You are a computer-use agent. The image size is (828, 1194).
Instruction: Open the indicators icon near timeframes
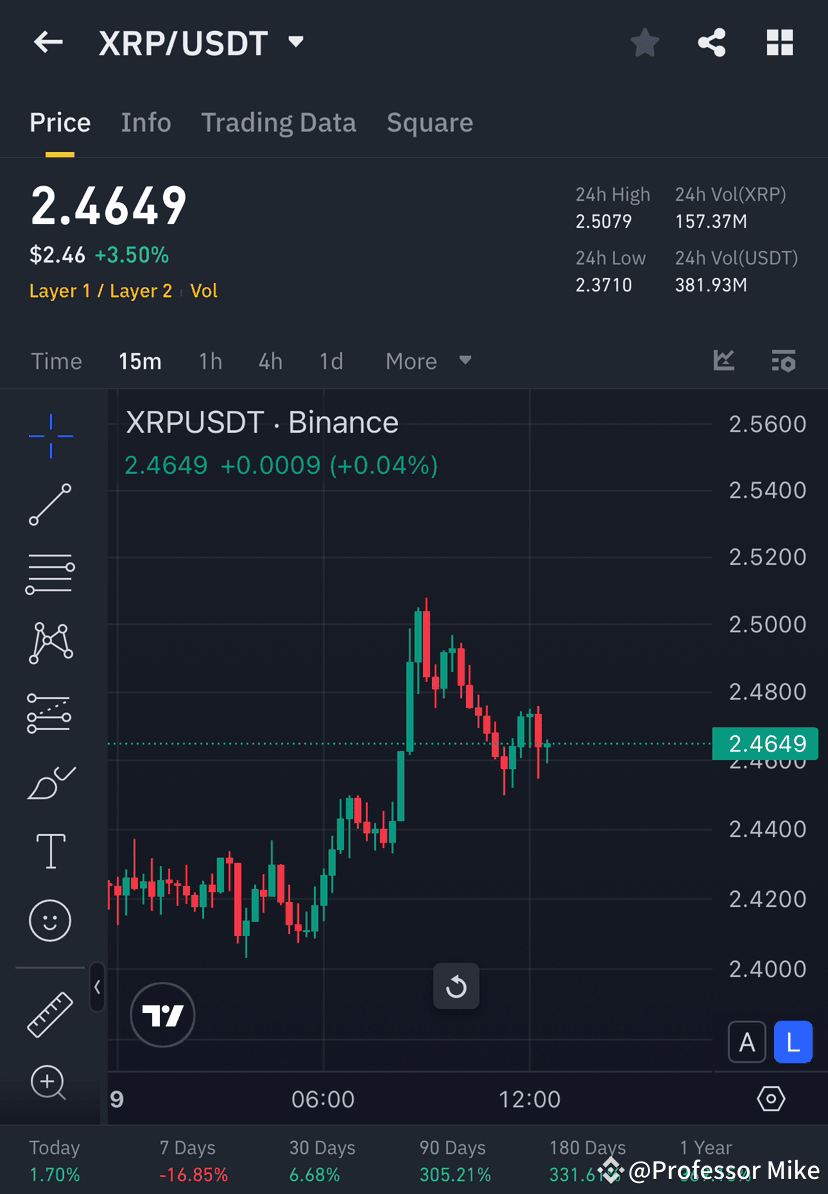784,361
